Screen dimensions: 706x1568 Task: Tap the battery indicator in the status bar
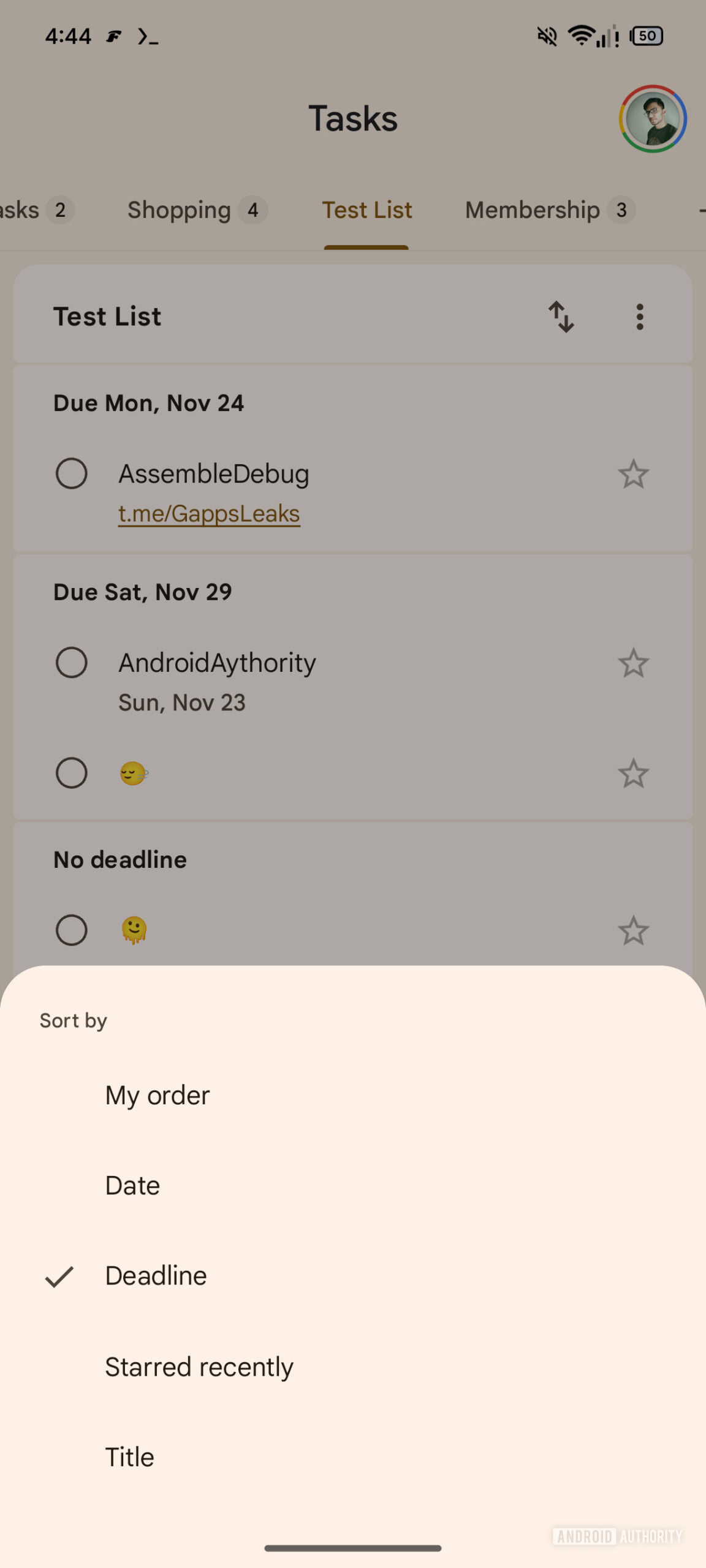646,36
